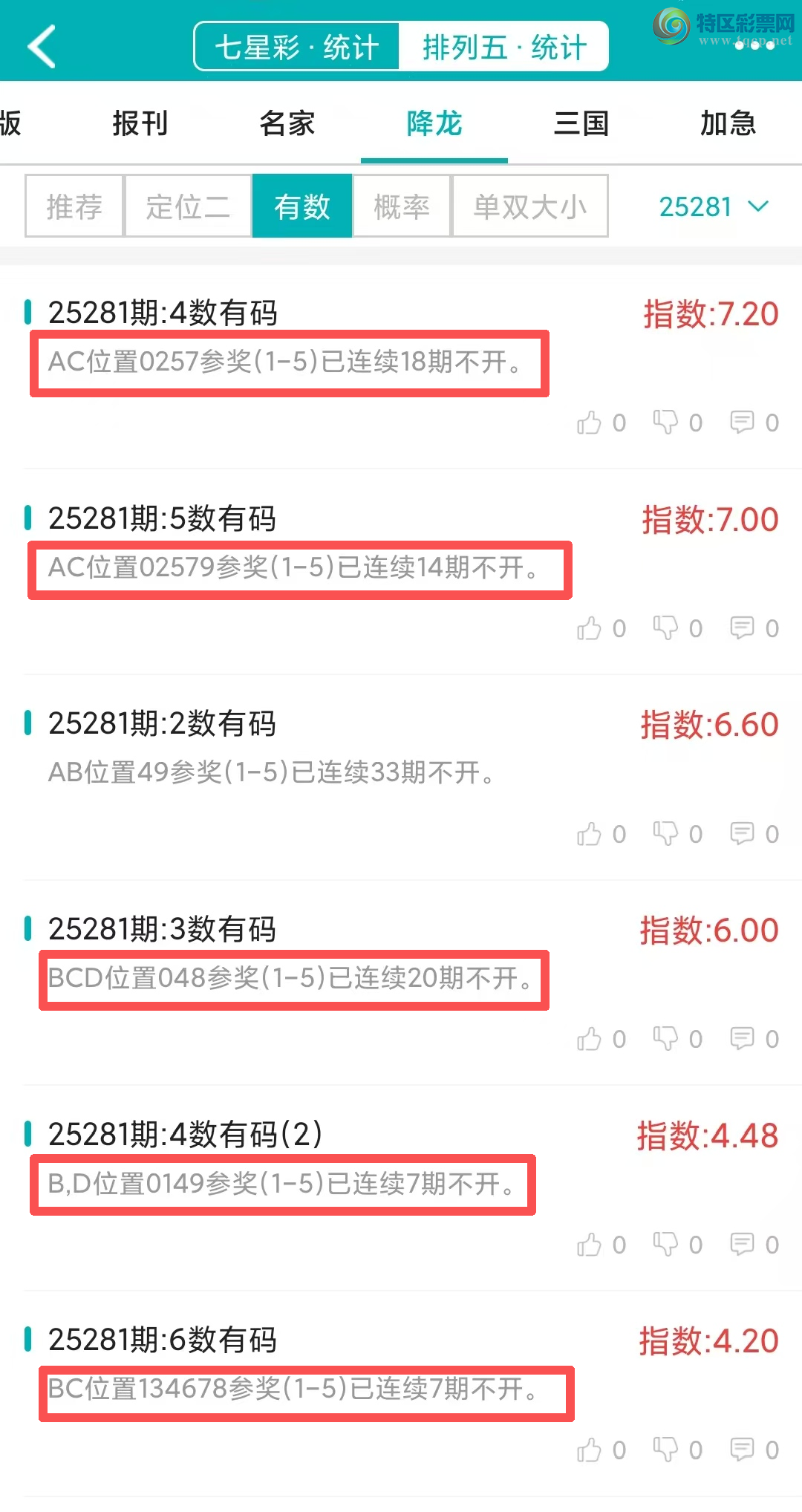The height and width of the screenshot is (1512, 802).
Task: Open comments on 25281期:2数有码 entry
Action: [743, 834]
